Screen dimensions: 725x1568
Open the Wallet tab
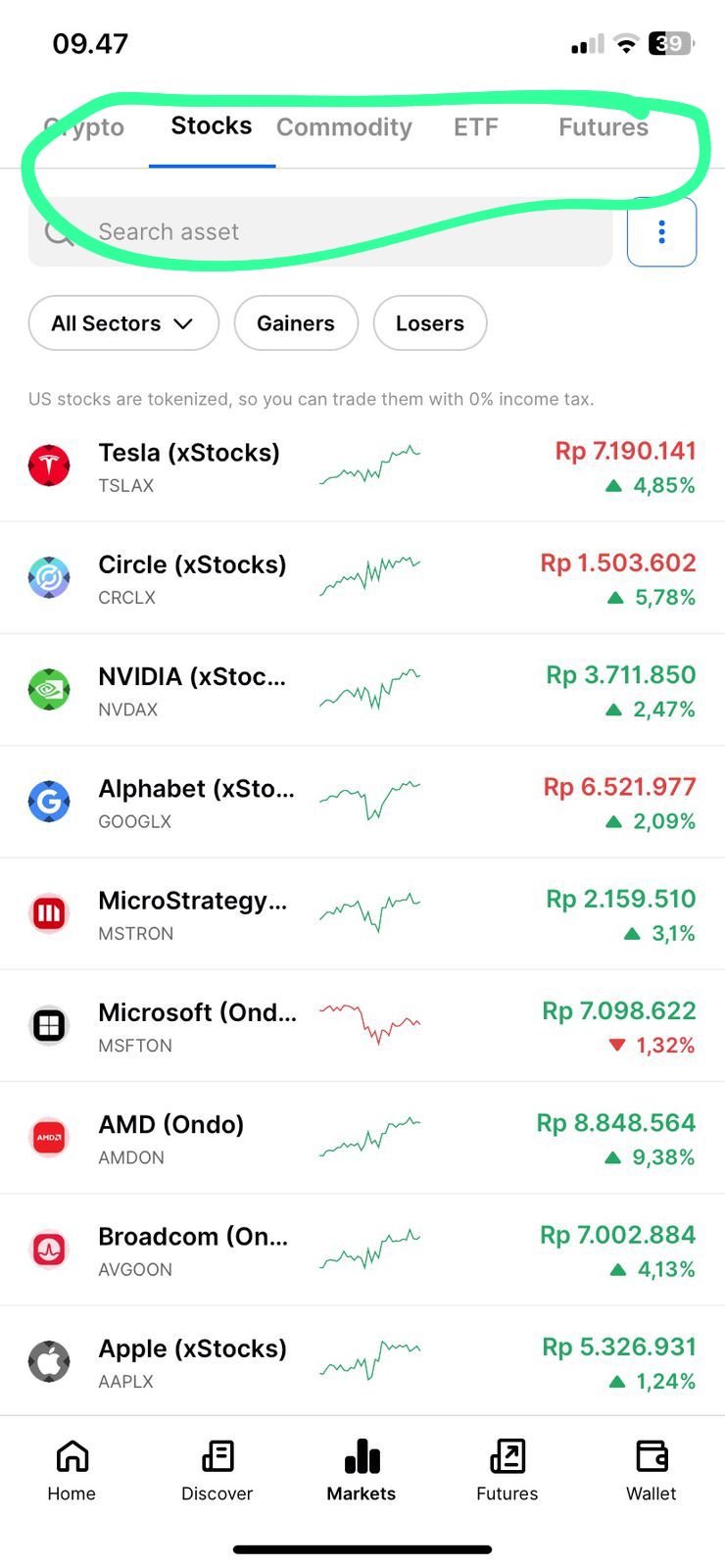coord(652,1470)
